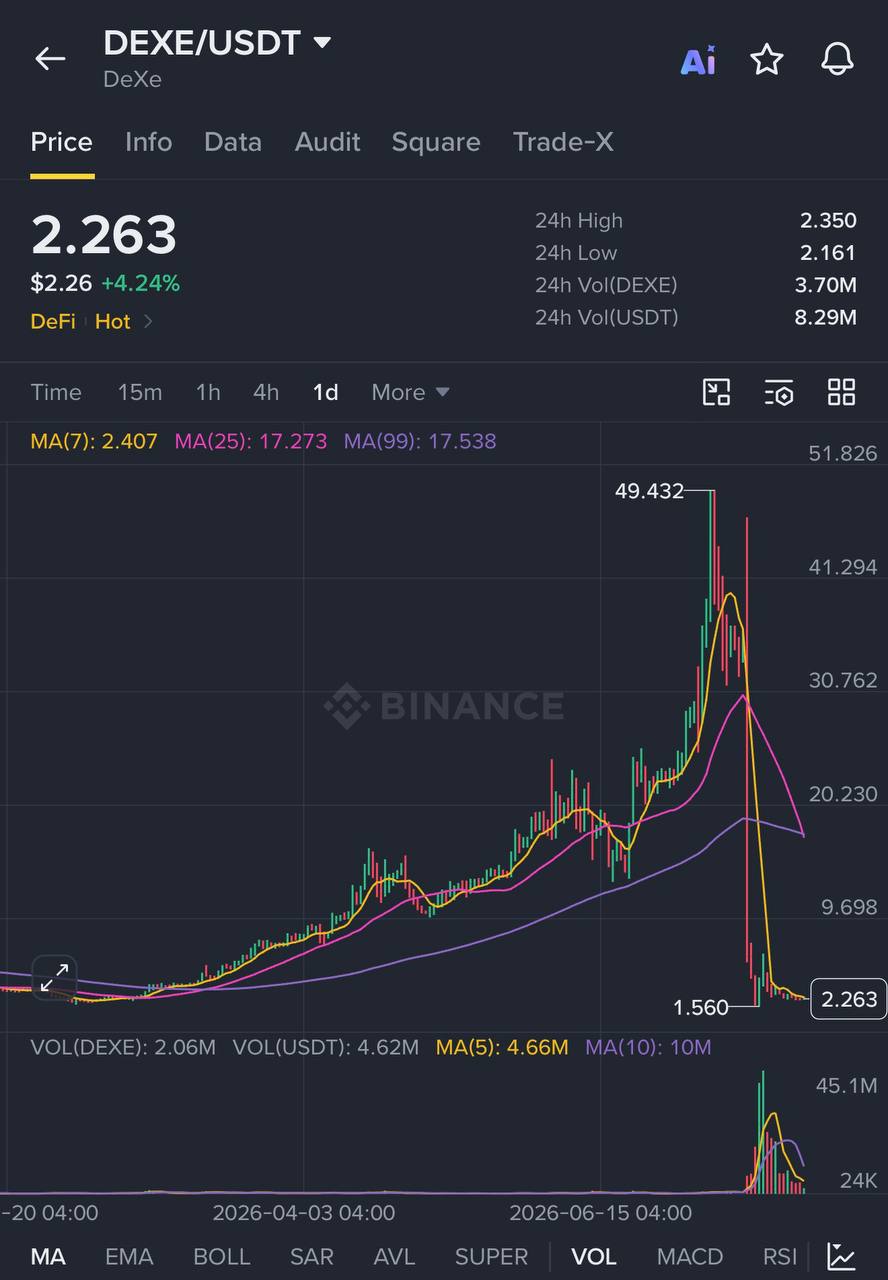The width and height of the screenshot is (888, 1280).
Task: Open the indicator settings chart icon
Action: 842,1256
